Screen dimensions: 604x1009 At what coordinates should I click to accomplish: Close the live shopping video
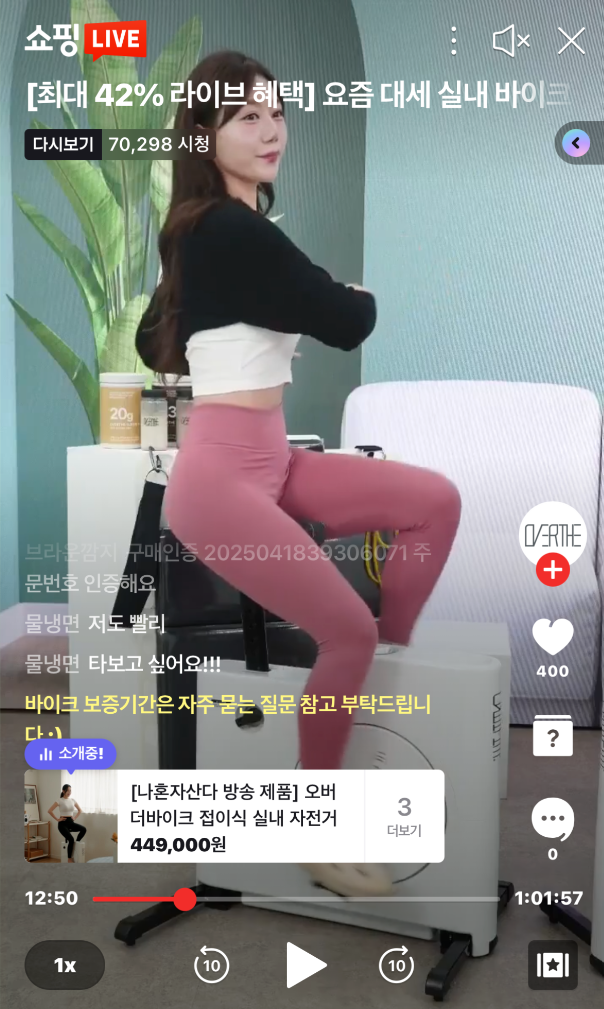[x=571, y=41]
